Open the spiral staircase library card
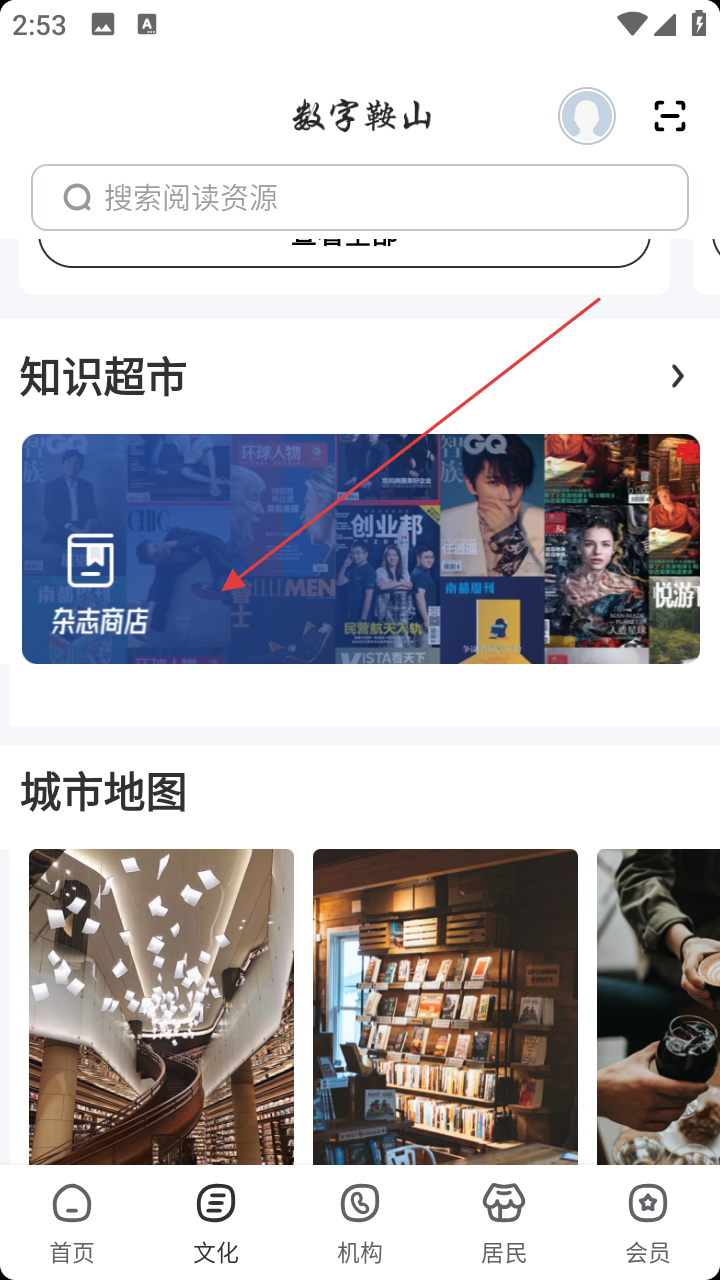Screen dimensions: 720x1280 point(161,1005)
